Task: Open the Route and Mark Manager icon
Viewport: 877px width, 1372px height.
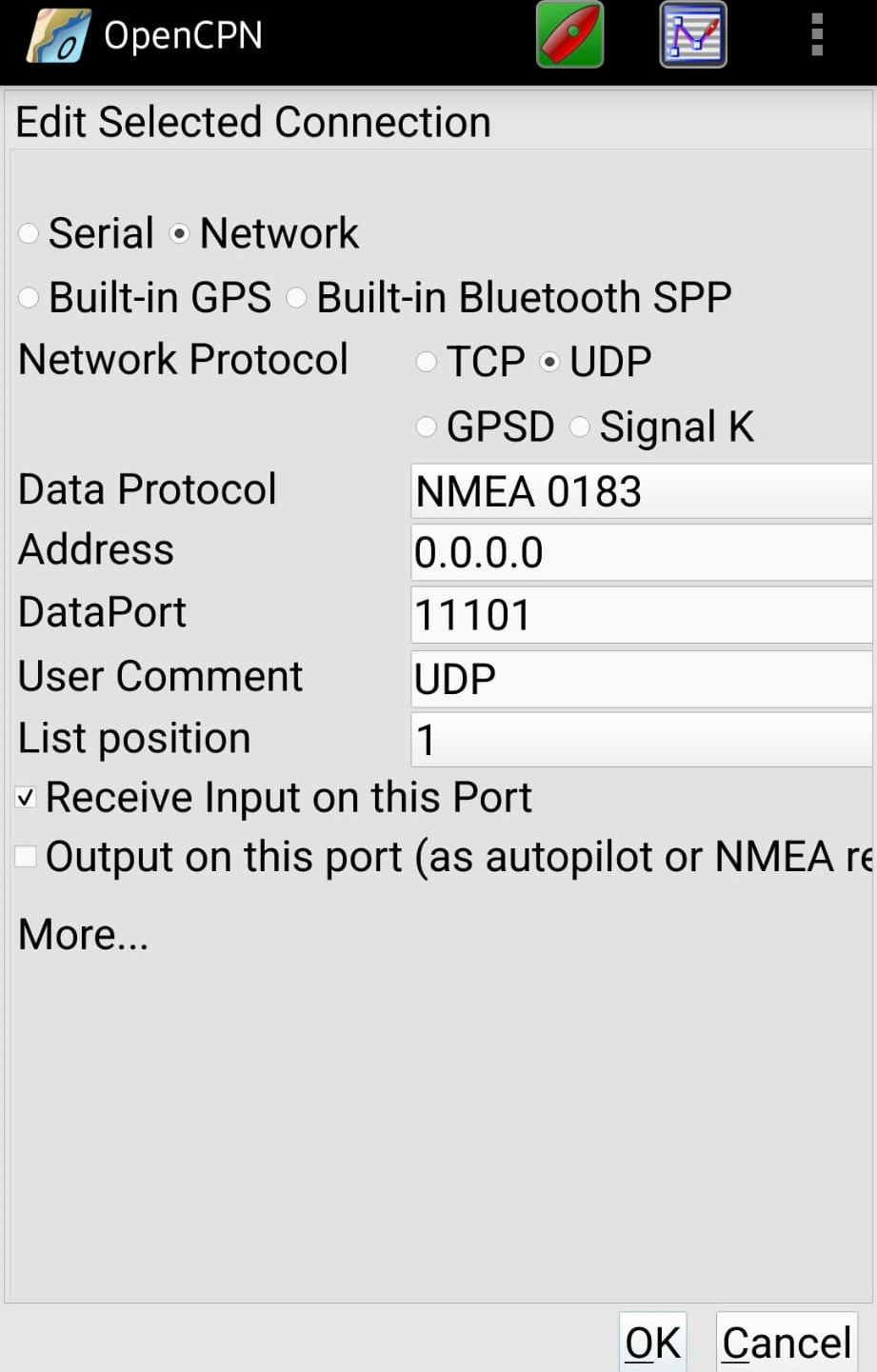Action: [692, 34]
